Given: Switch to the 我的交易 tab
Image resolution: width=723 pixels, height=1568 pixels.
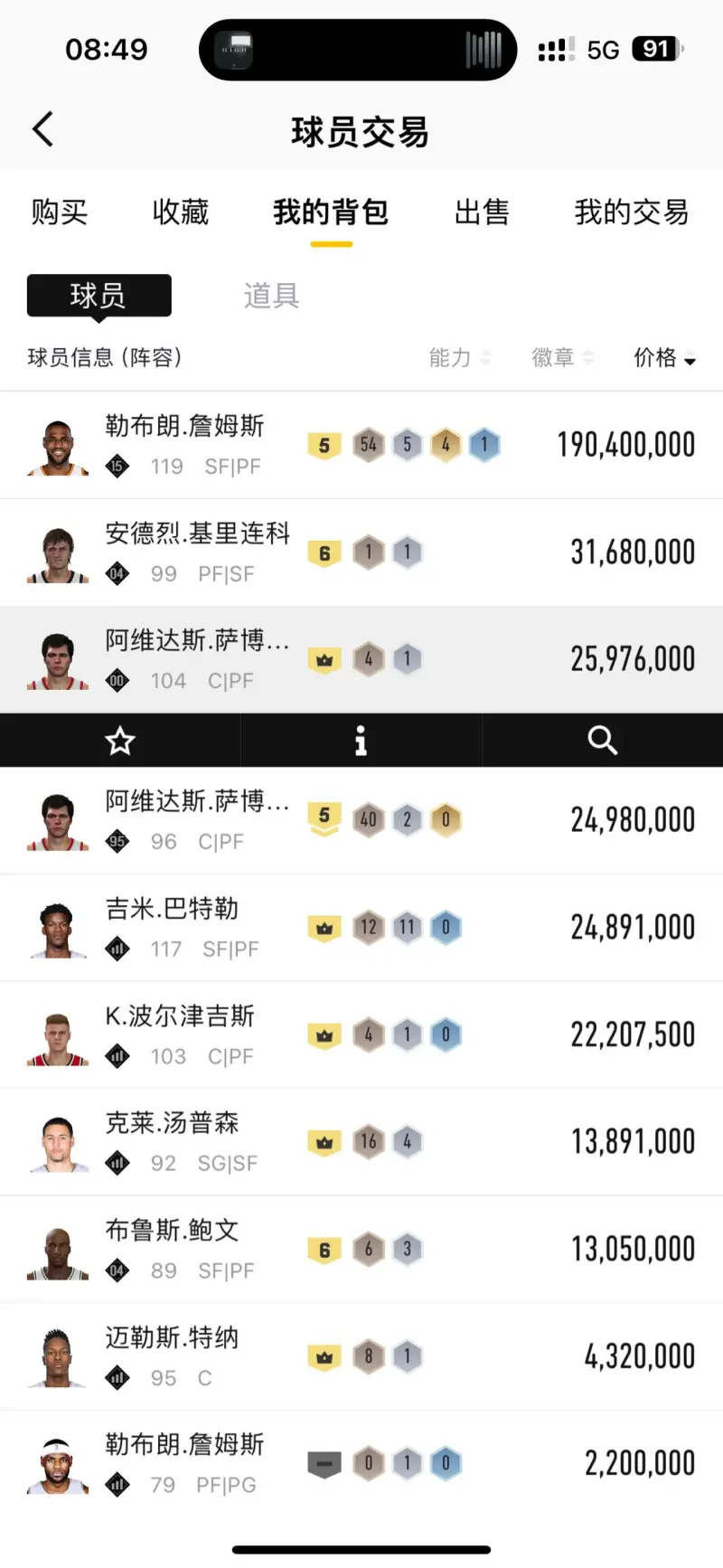Looking at the screenshot, I should [x=631, y=213].
